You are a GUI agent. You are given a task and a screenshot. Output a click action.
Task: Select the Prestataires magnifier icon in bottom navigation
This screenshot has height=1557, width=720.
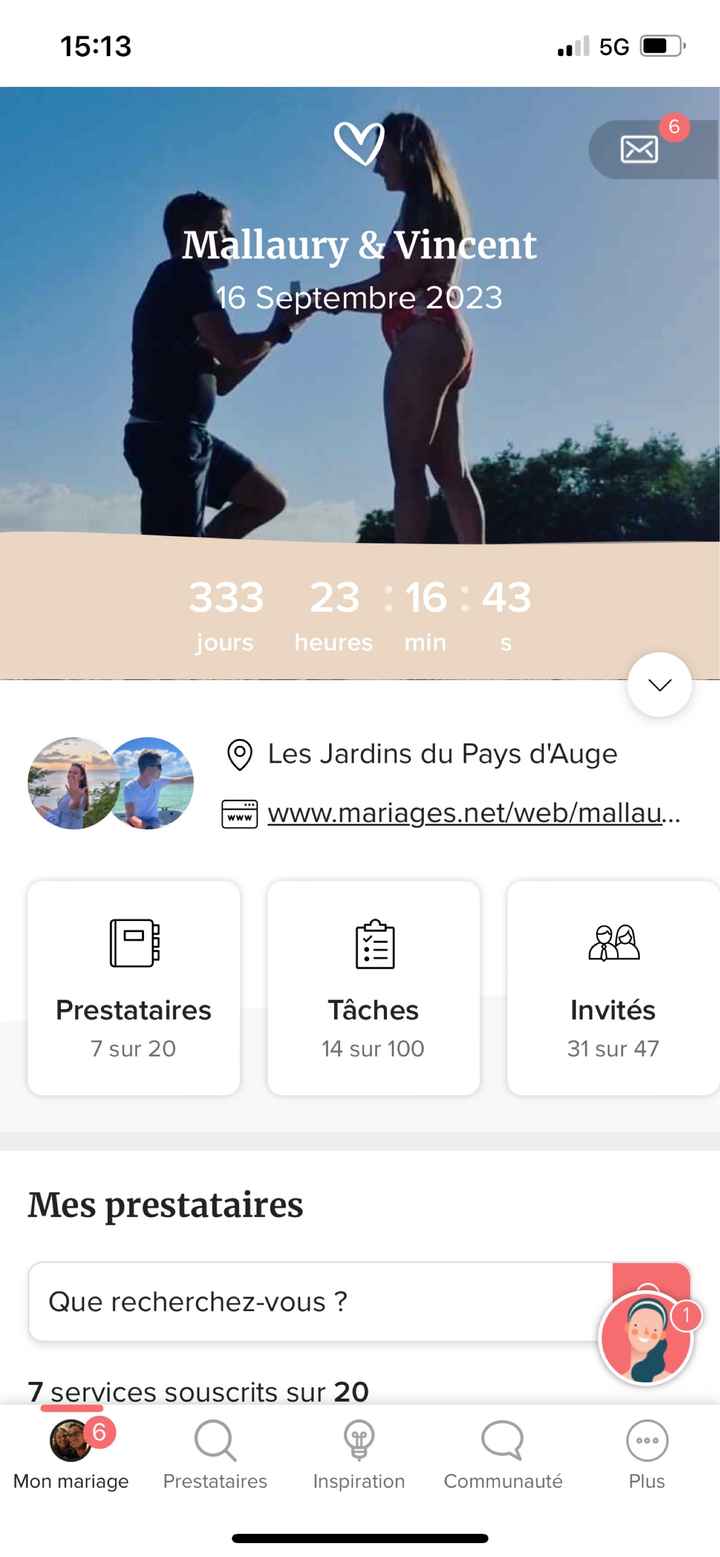coord(214,1442)
